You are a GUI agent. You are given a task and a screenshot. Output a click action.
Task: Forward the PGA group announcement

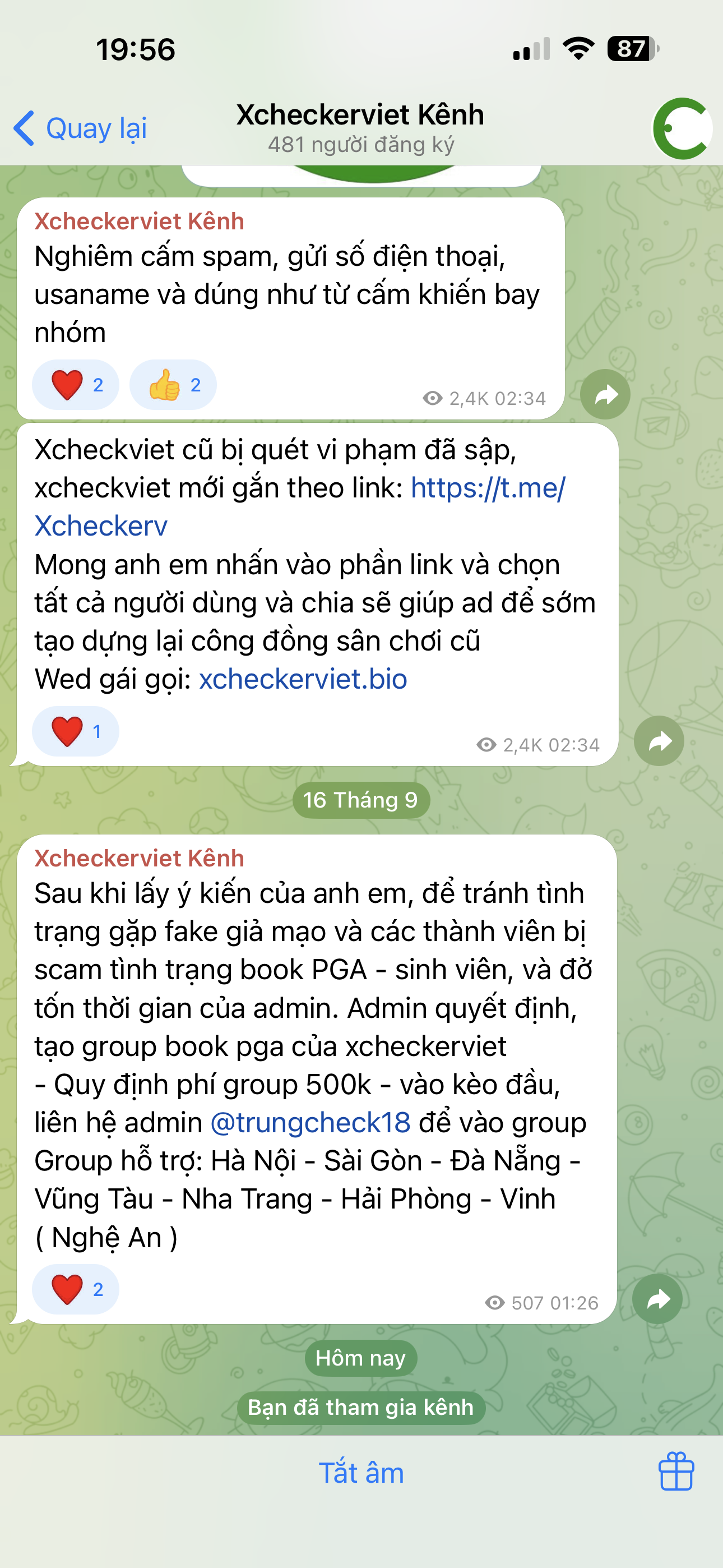tap(657, 1299)
